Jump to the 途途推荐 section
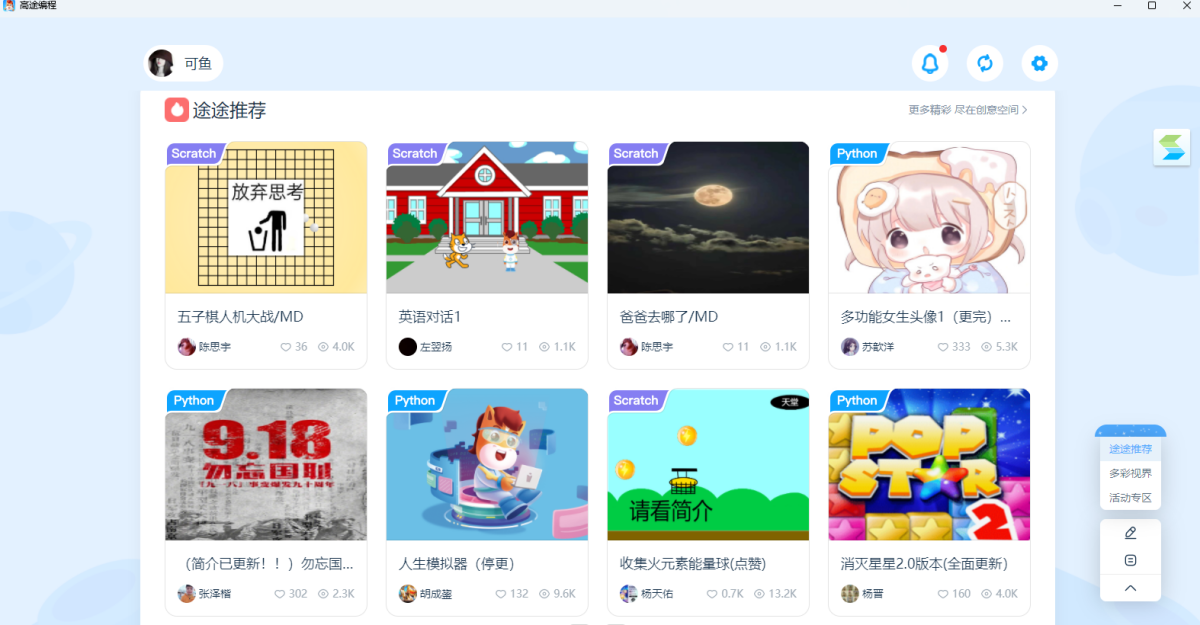Image resolution: width=1200 pixels, height=625 pixels. point(1130,449)
